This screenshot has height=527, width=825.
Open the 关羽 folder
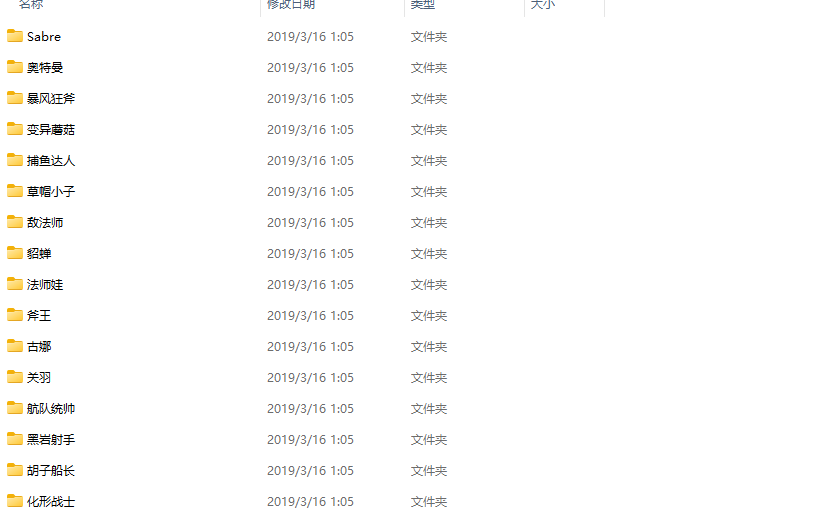(38, 378)
